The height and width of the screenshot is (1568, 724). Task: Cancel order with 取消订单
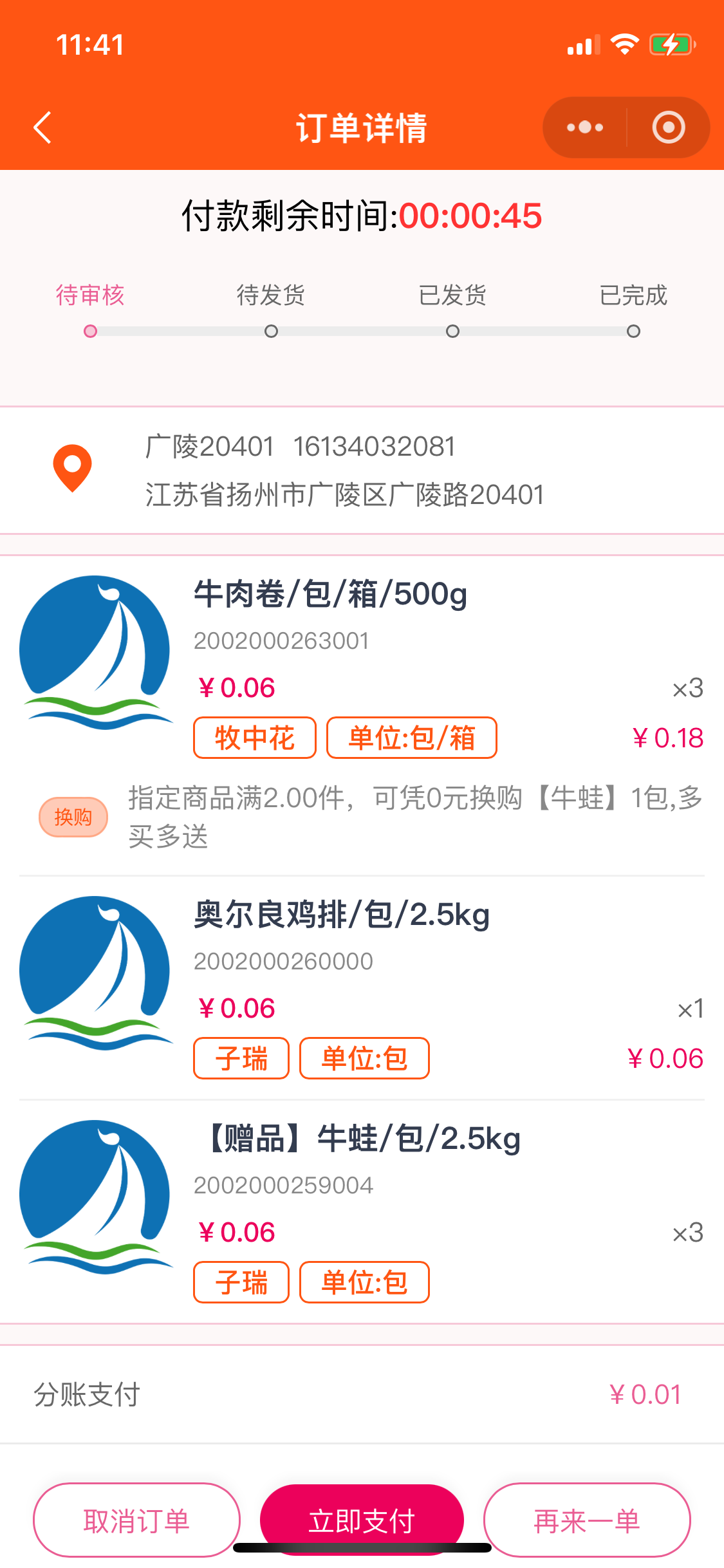click(136, 1520)
